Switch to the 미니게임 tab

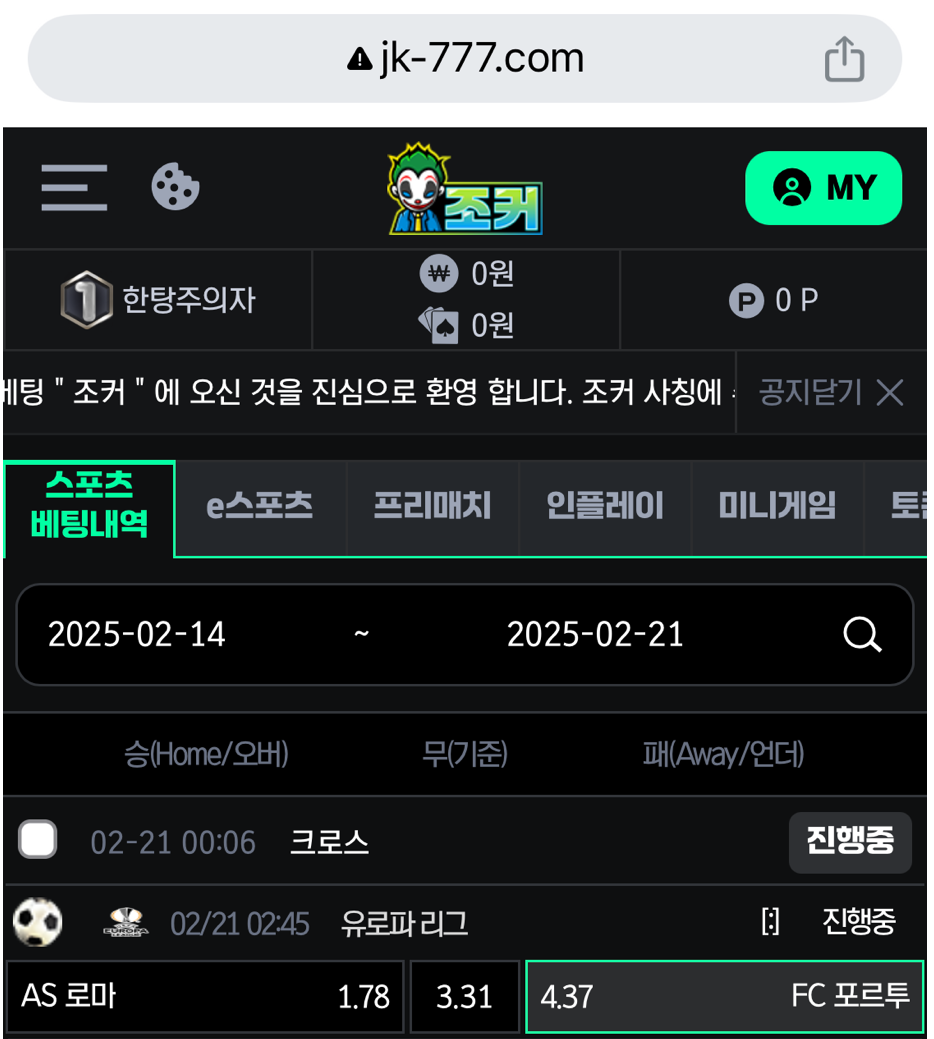point(777,507)
